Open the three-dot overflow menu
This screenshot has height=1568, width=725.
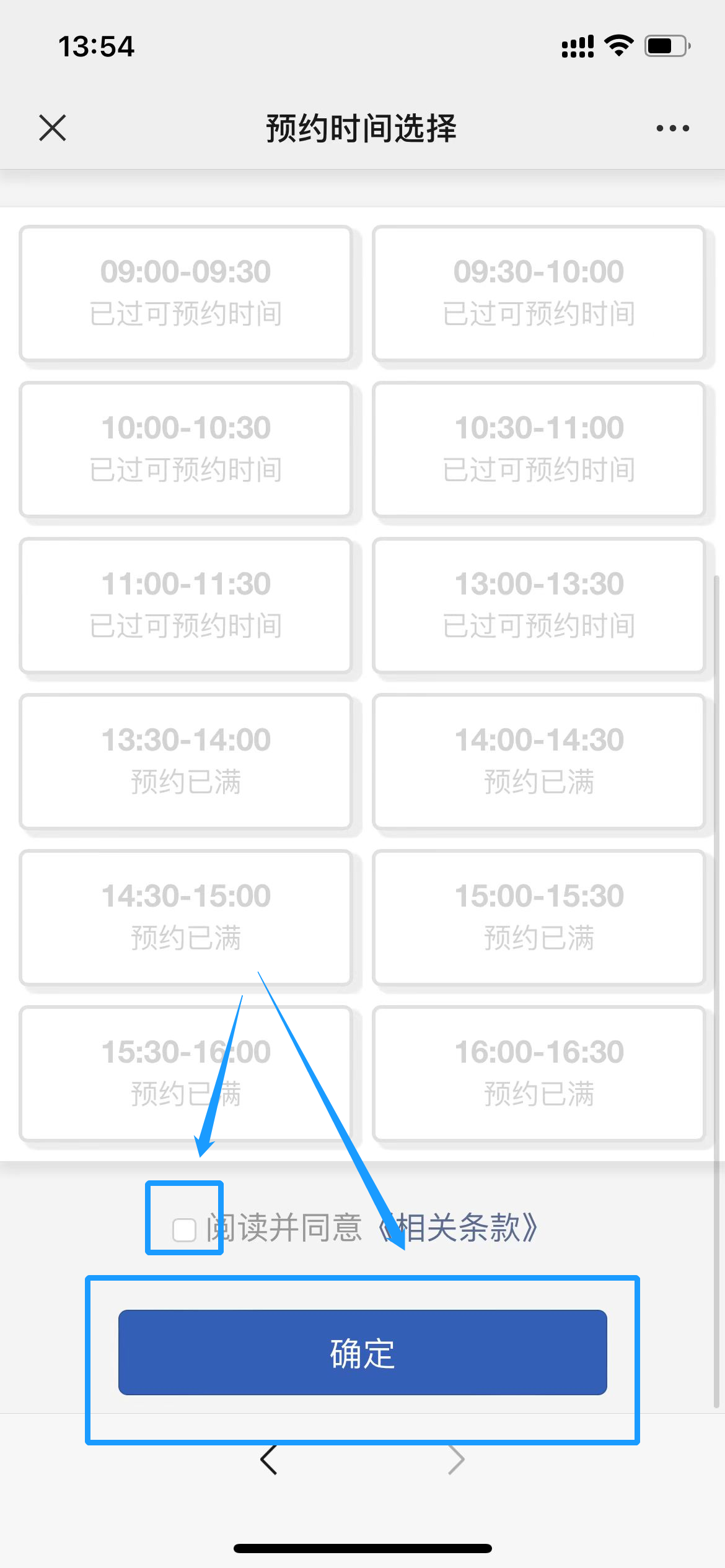(672, 128)
